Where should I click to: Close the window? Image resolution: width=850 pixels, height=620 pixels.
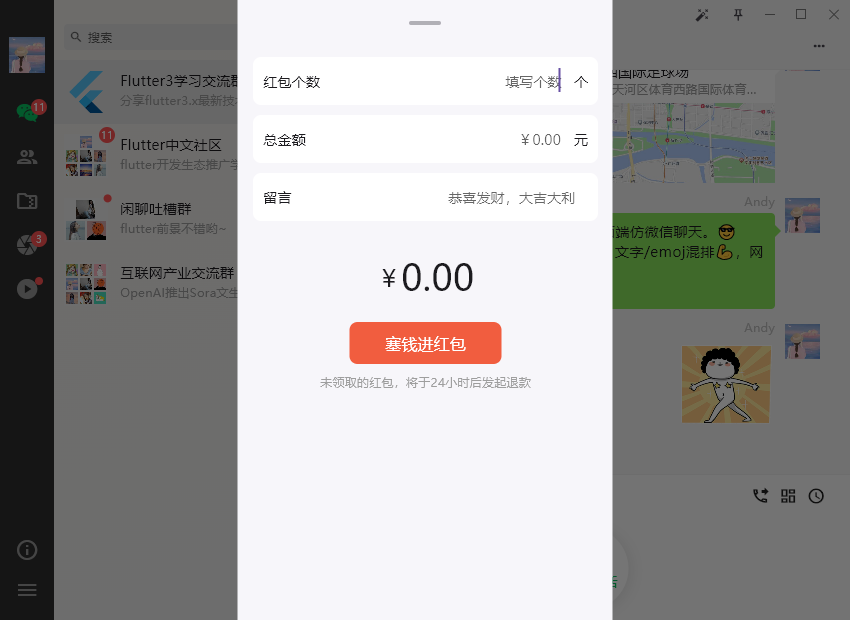pos(833,15)
